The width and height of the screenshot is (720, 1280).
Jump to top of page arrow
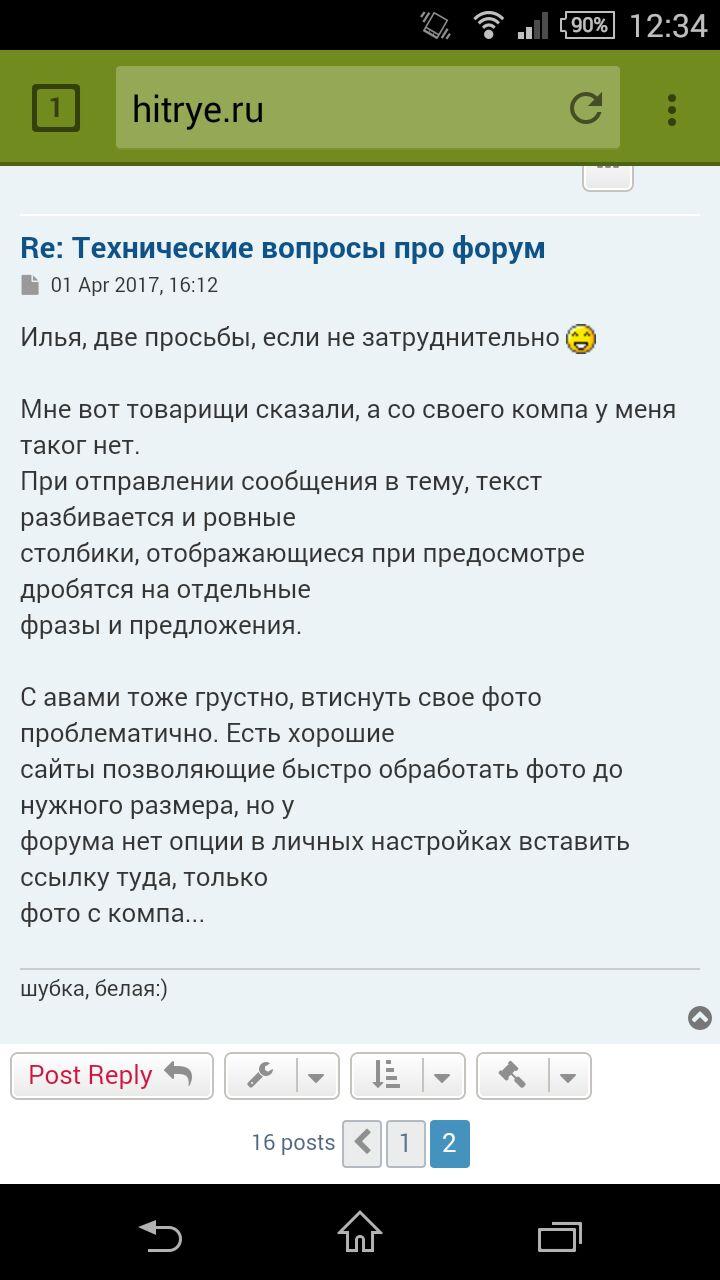pyautogui.click(x=700, y=1018)
